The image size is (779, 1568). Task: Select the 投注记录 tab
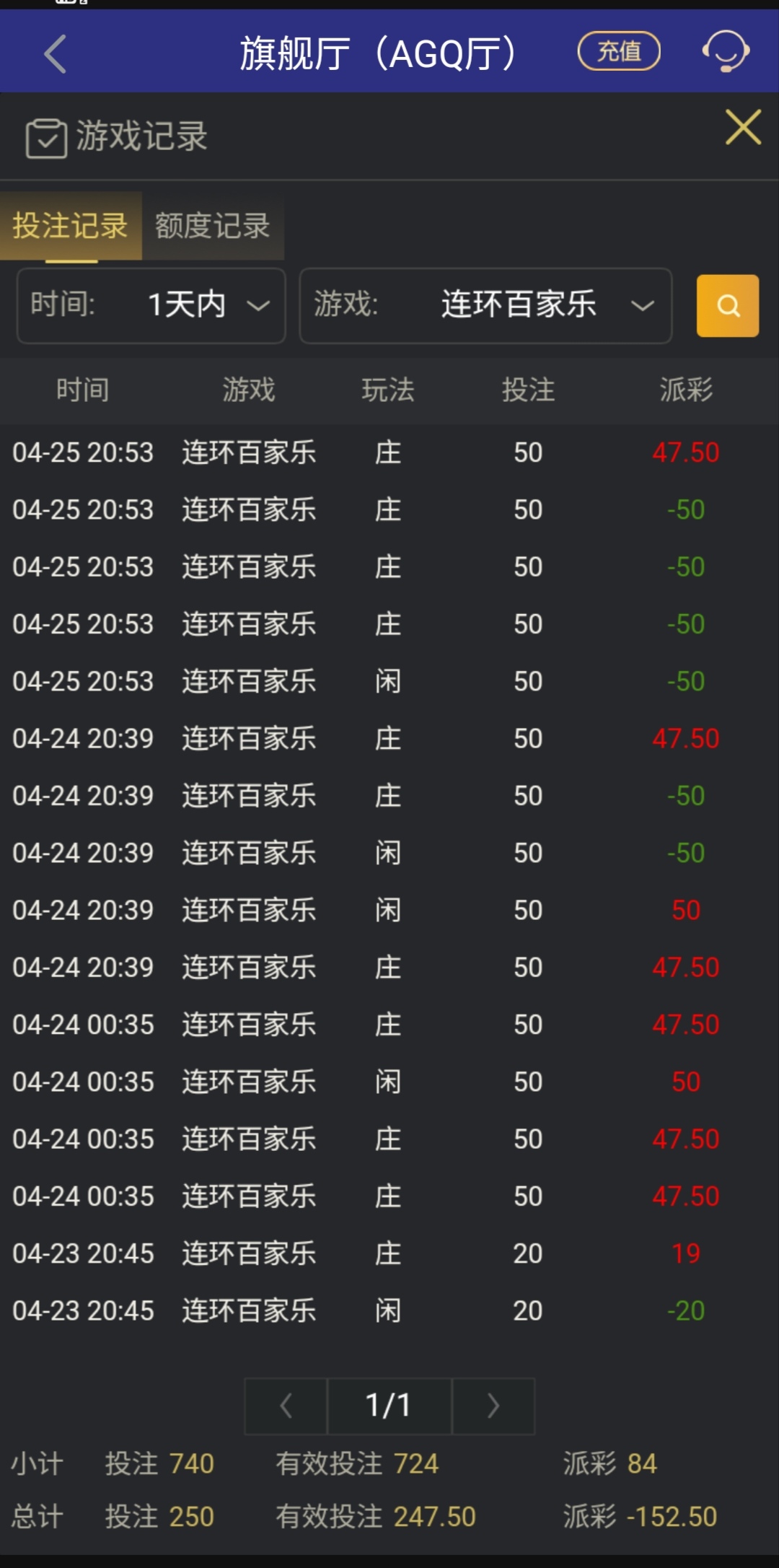point(70,226)
